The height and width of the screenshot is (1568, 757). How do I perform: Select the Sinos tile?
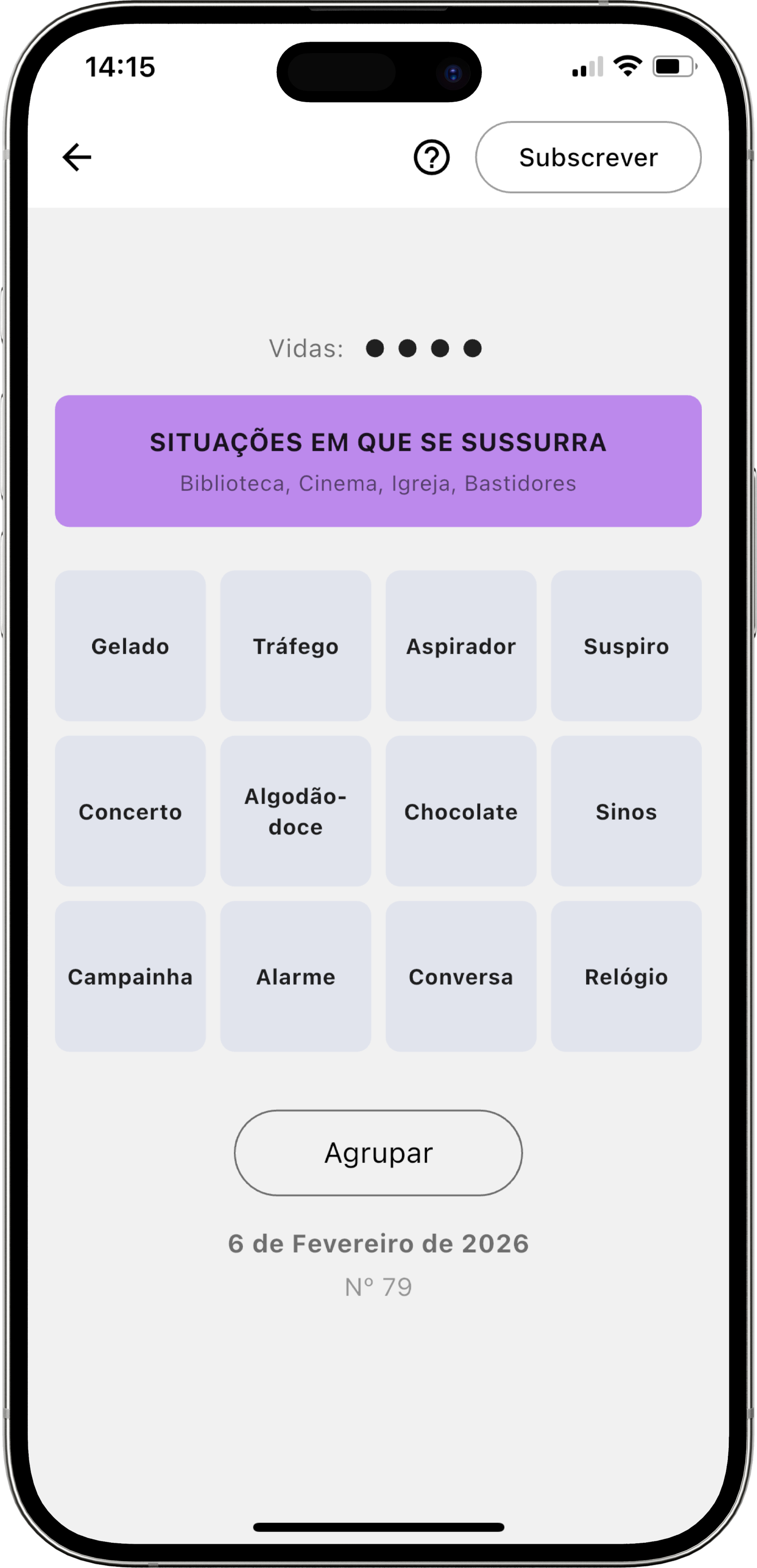click(626, 812)
